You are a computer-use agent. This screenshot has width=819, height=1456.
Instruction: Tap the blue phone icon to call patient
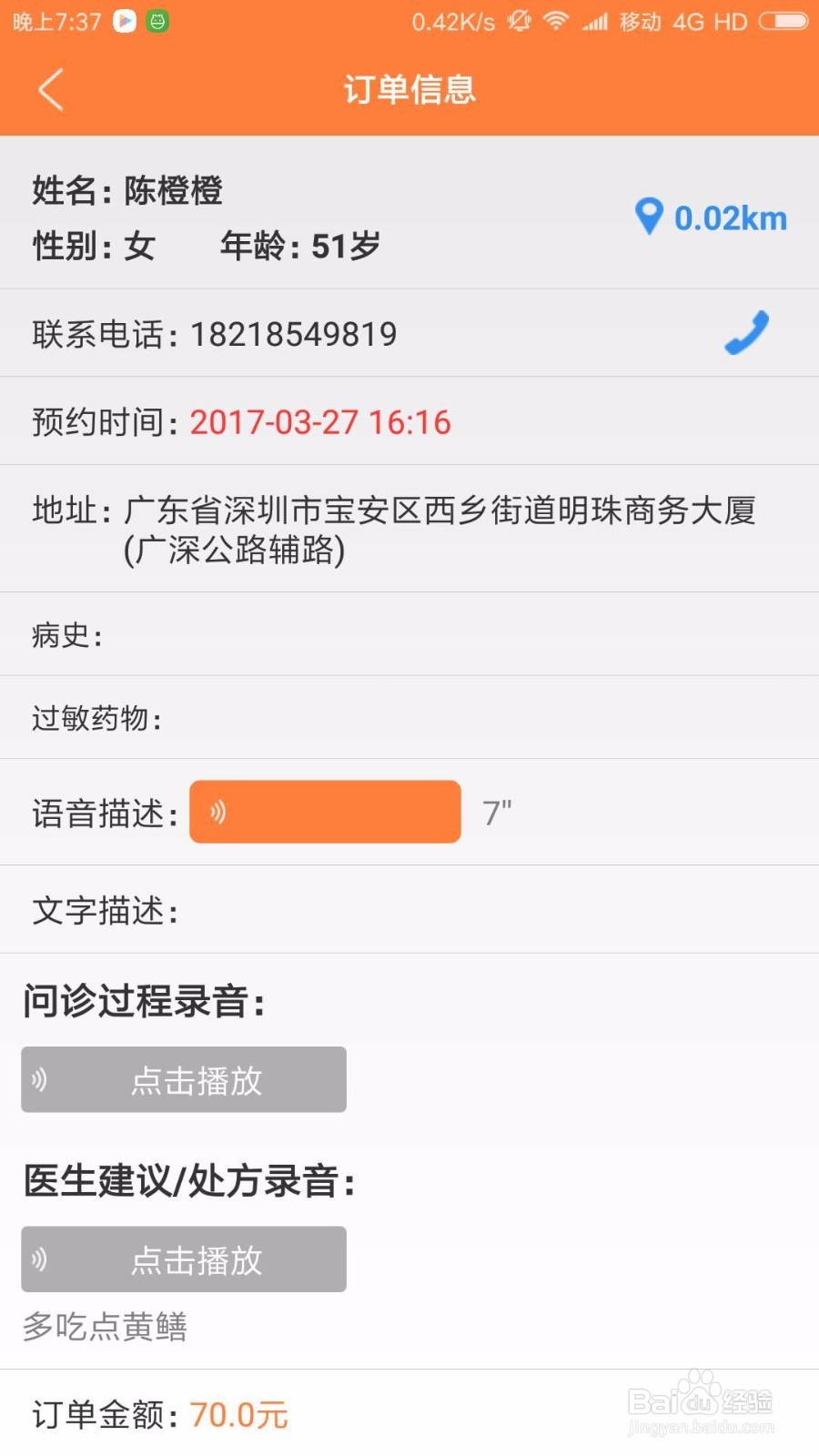(746, 333)
